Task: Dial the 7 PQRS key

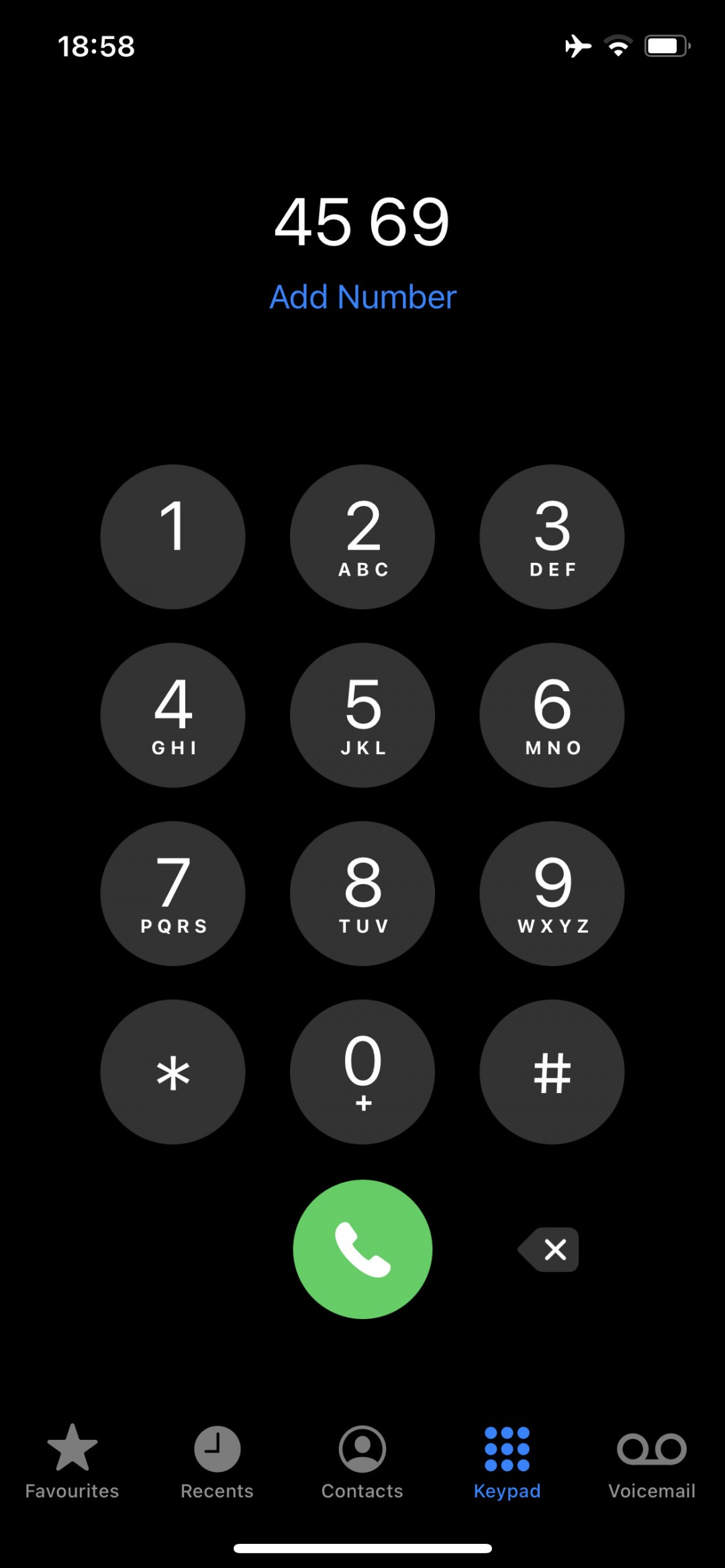Action: tap(173, 894)
